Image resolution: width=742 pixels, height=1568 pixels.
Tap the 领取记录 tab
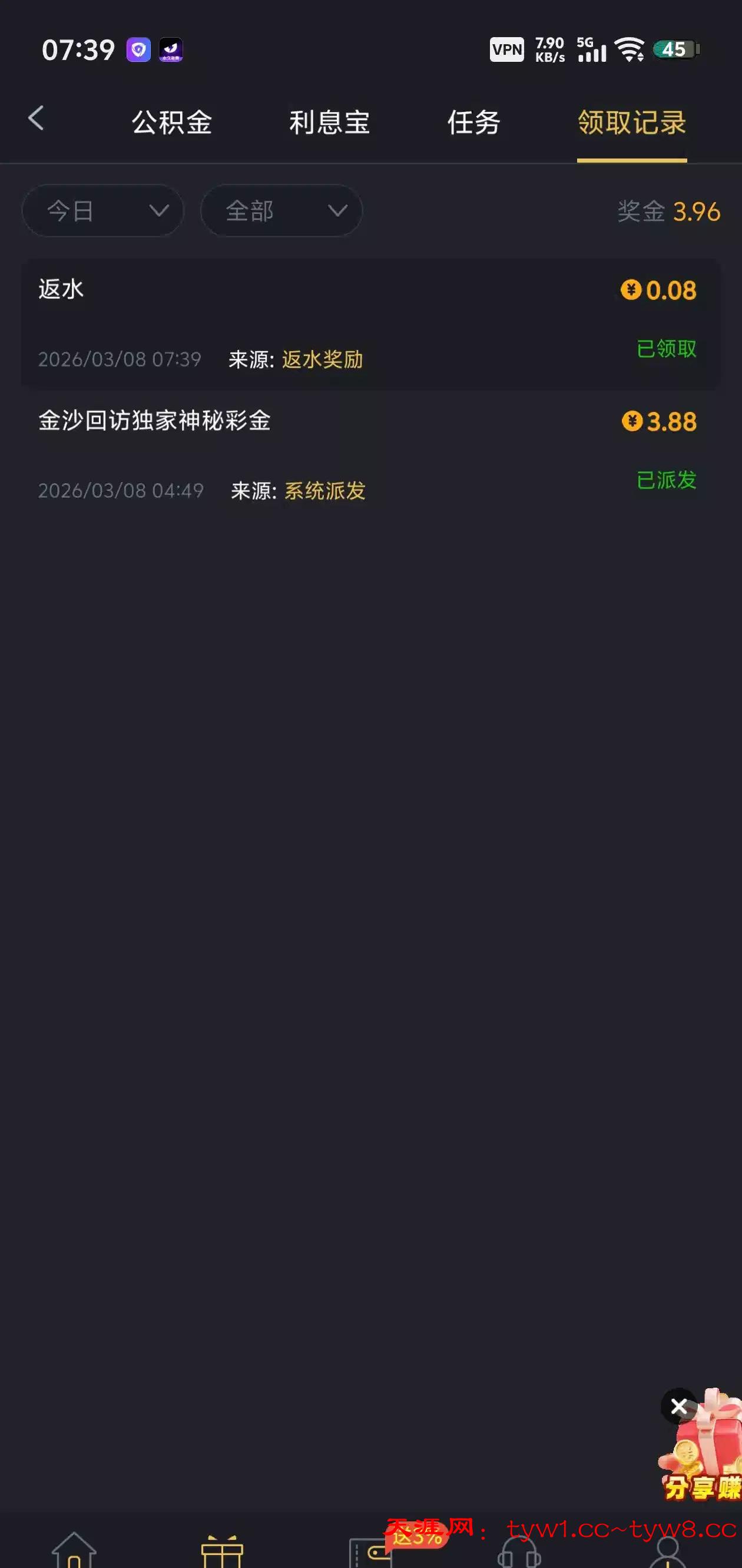point(631,123)
